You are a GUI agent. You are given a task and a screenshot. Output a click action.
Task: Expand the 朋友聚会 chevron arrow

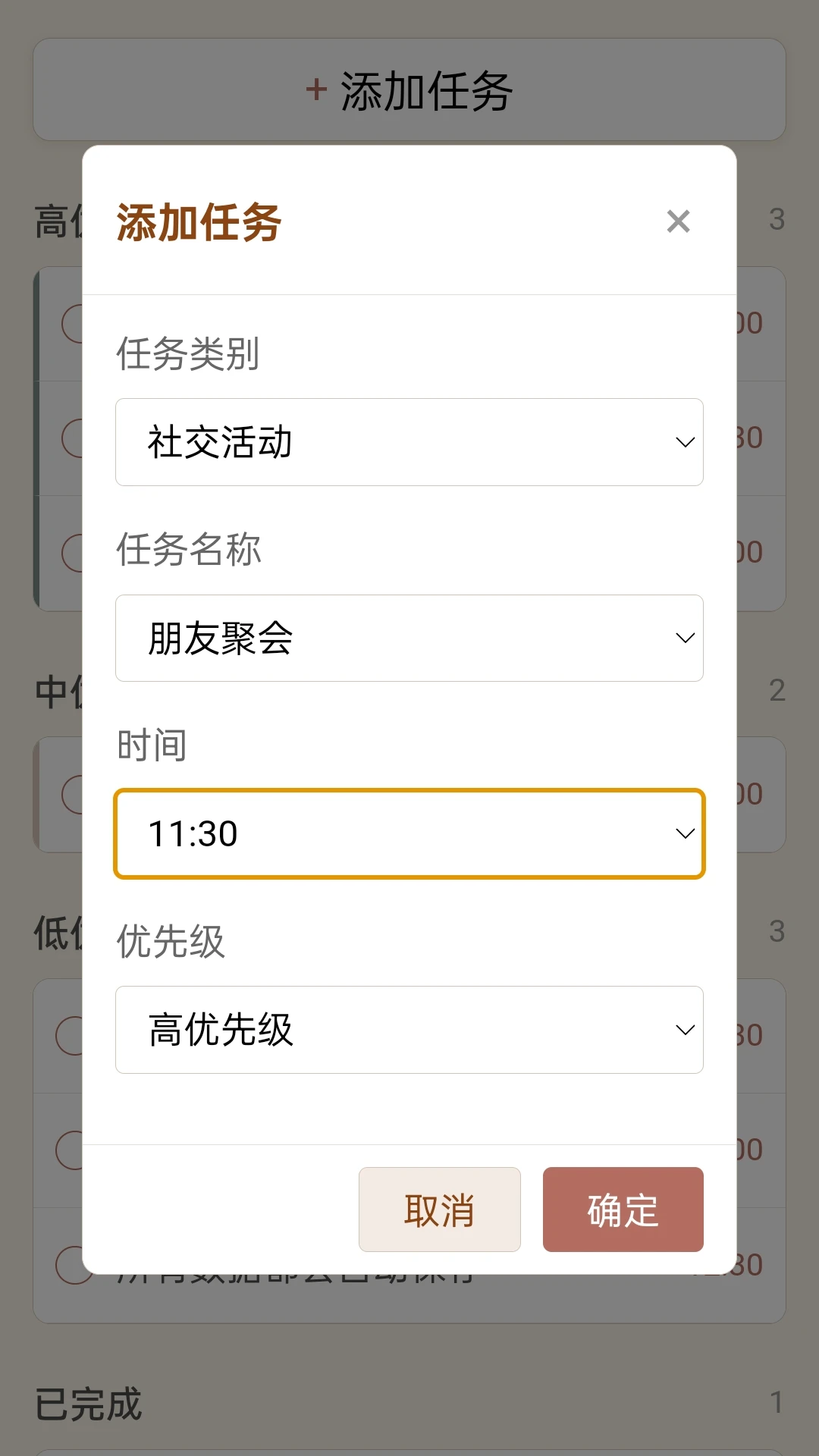683,639
